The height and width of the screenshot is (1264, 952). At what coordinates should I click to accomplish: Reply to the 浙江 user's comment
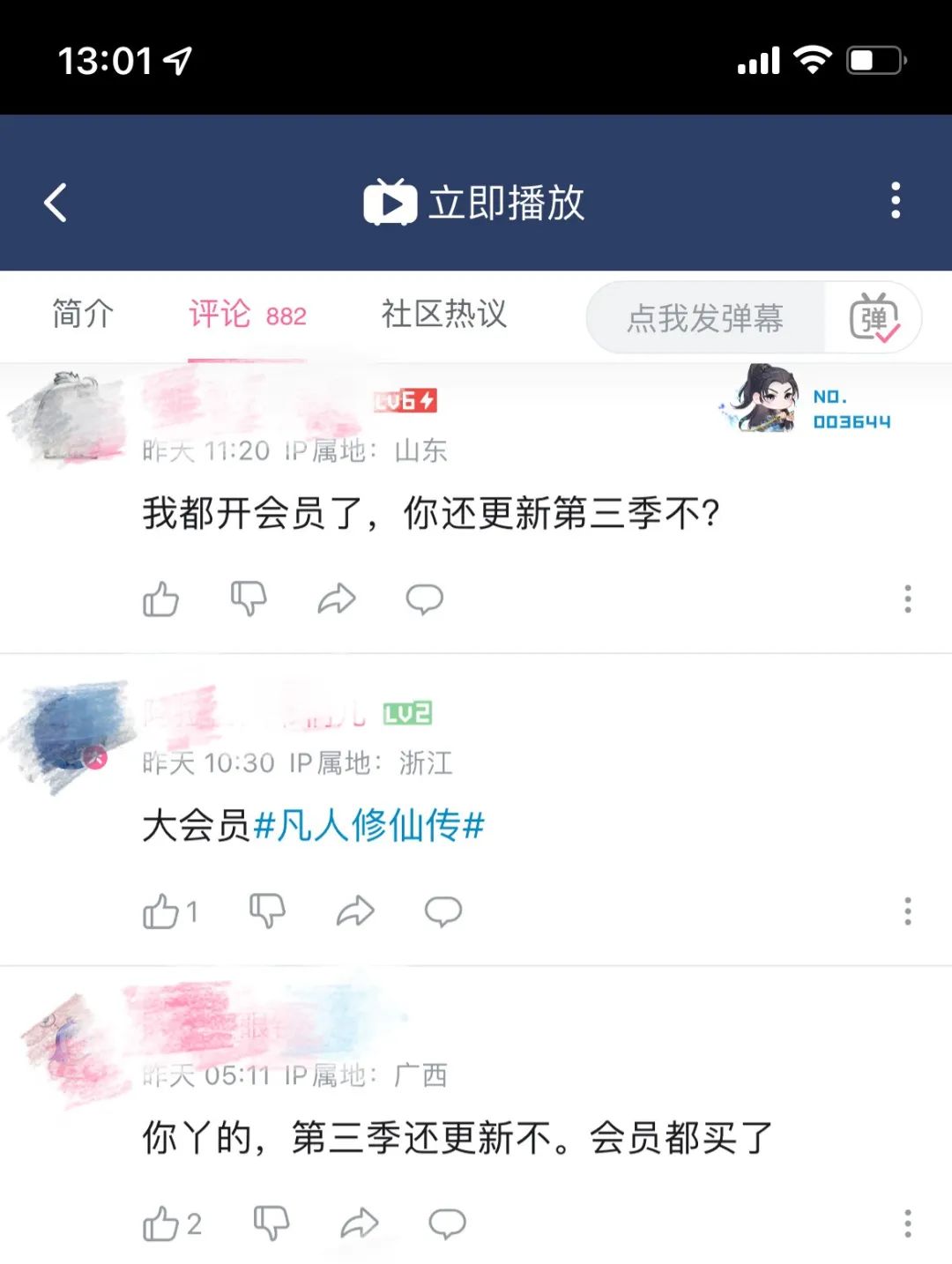pyautogui.click(x=443, y=911)
